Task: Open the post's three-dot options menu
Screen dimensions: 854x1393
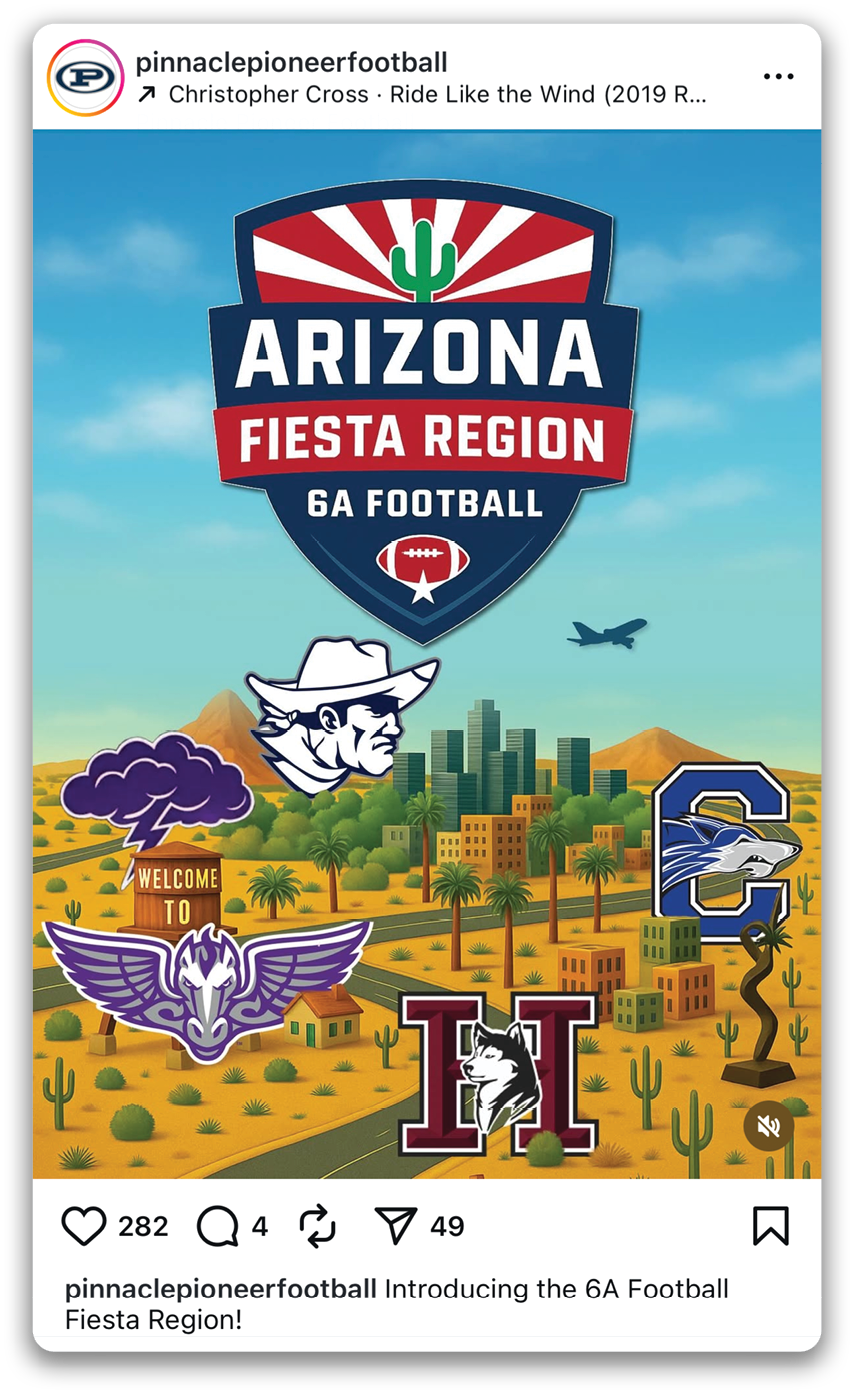Action: 778,77
